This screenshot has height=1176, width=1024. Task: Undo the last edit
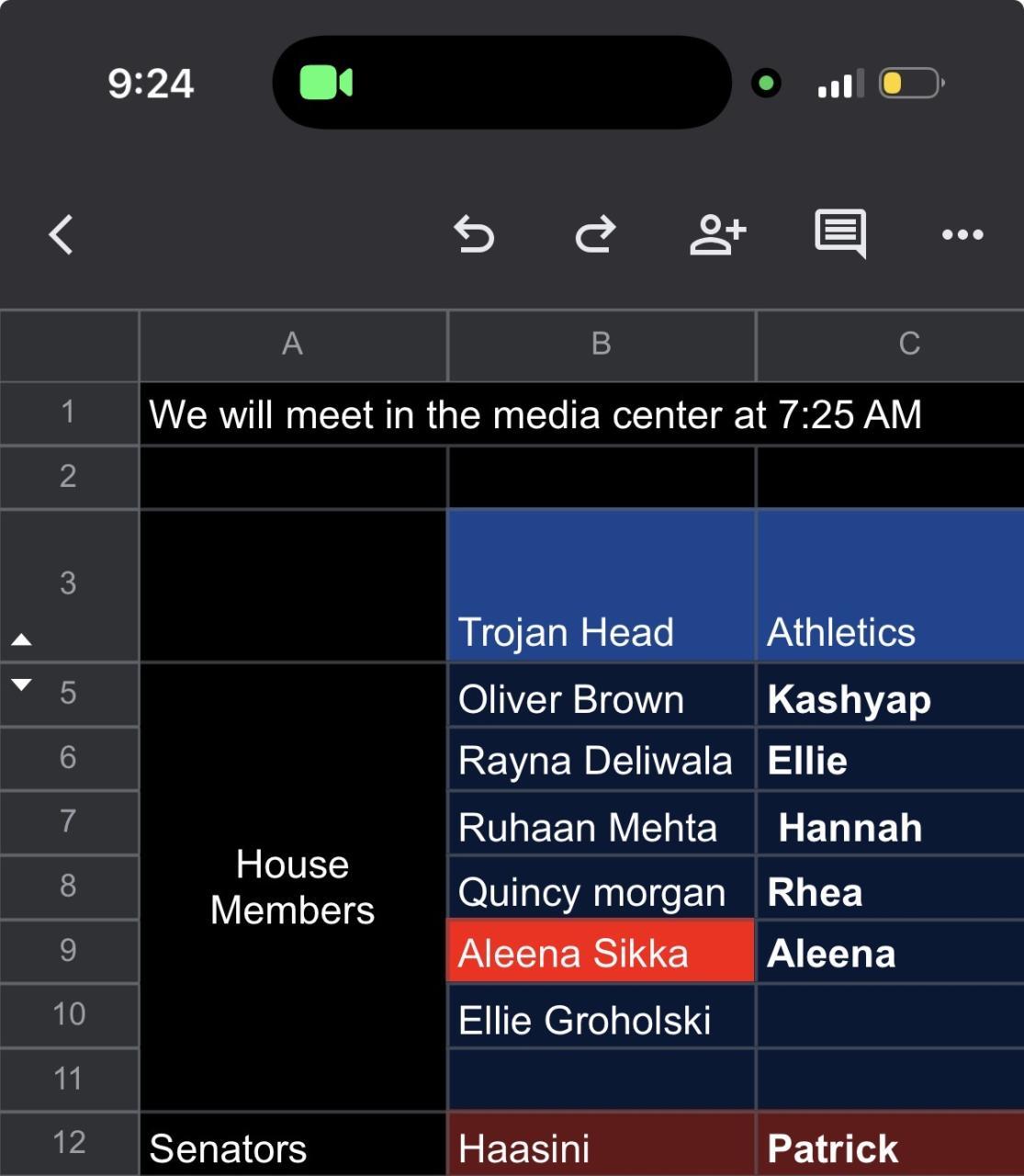pyautogui.click(x=474, y=234)
